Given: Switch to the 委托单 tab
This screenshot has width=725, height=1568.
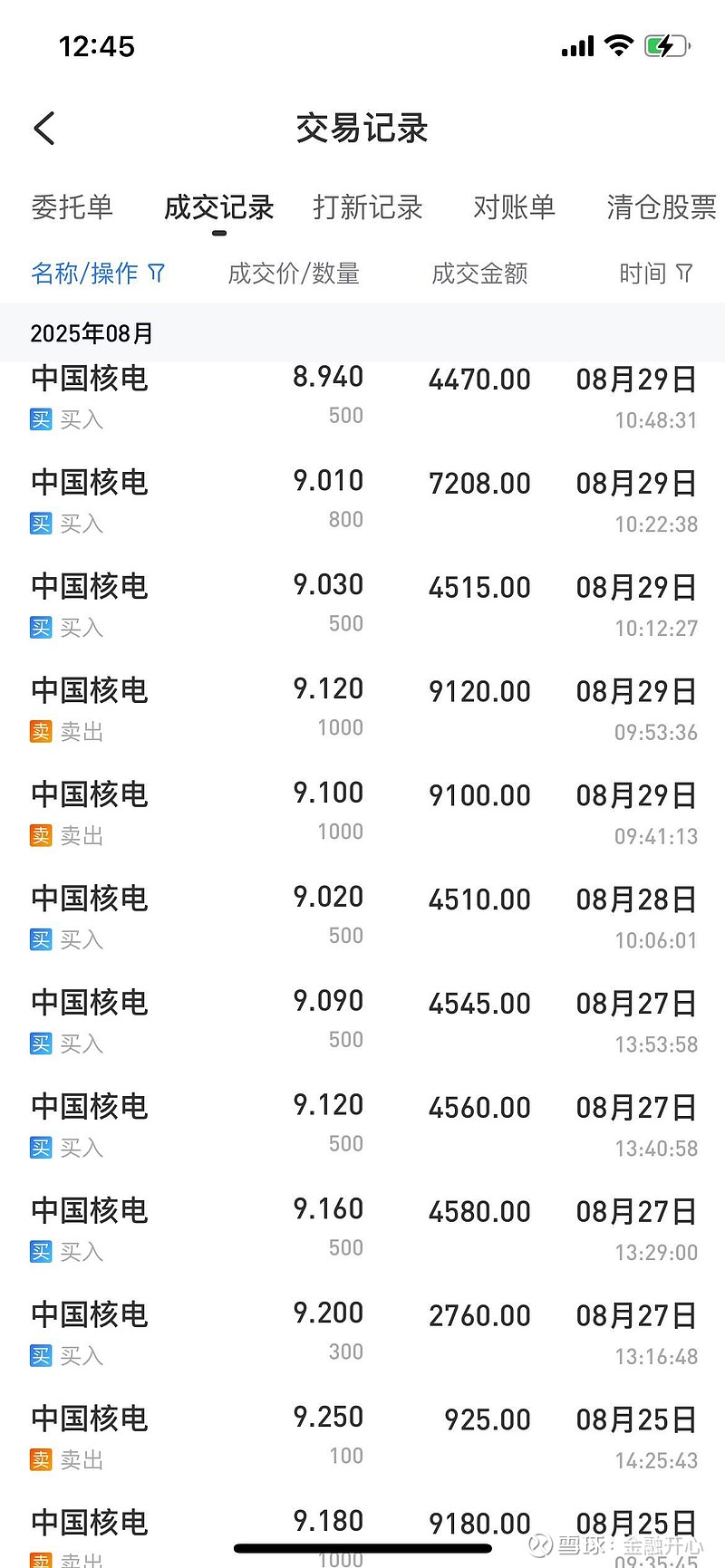Looking at the screenshot, I should tap(72, 207).
